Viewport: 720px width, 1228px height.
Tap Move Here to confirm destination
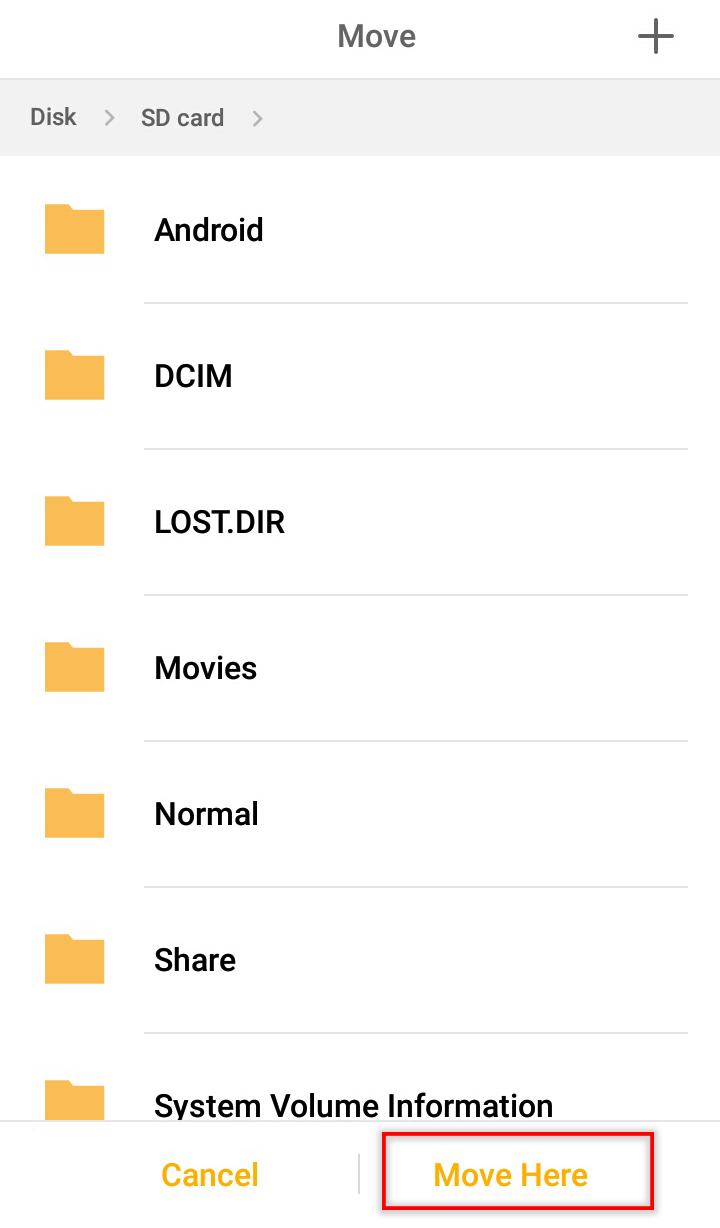click(x=511, y=1175)
